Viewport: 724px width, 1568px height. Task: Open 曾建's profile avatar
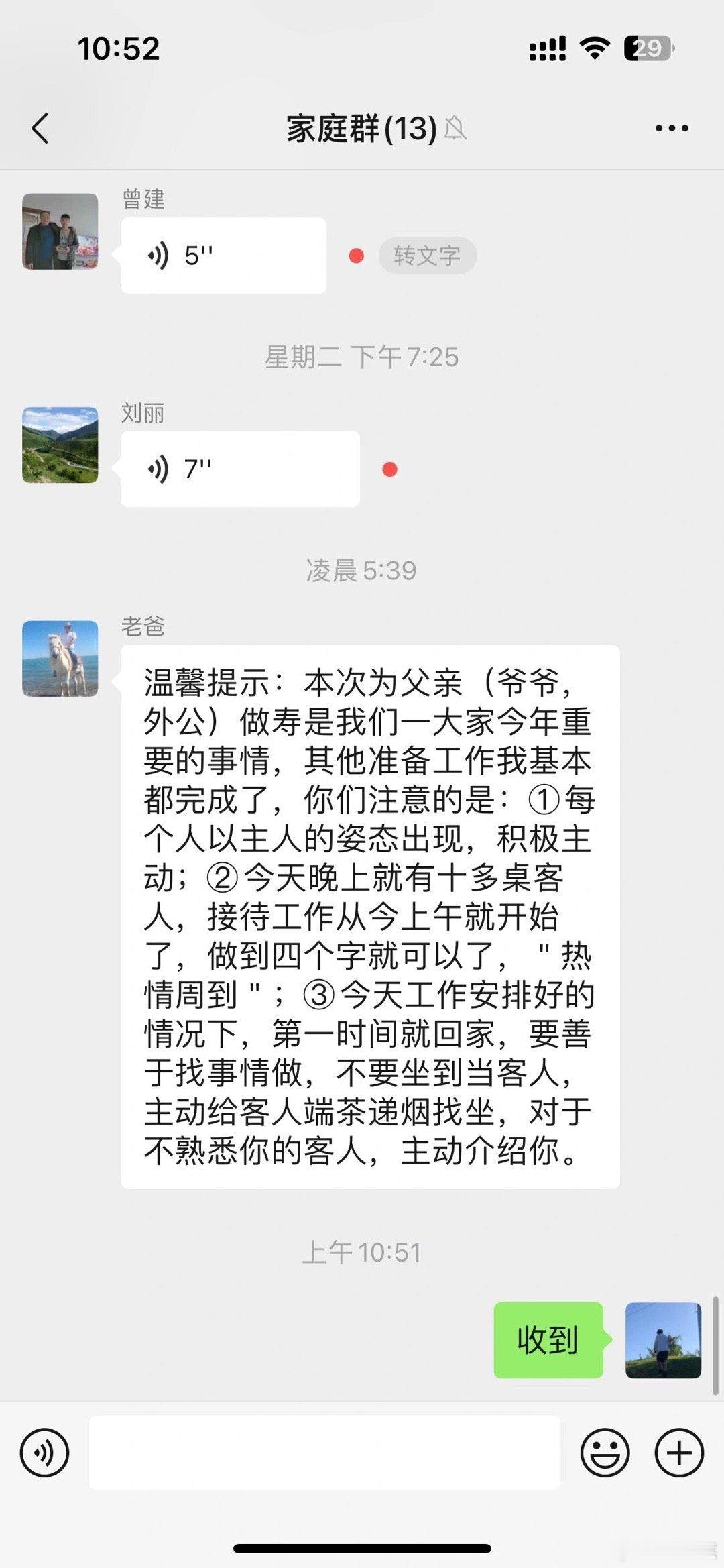click(x=60, y=231)
